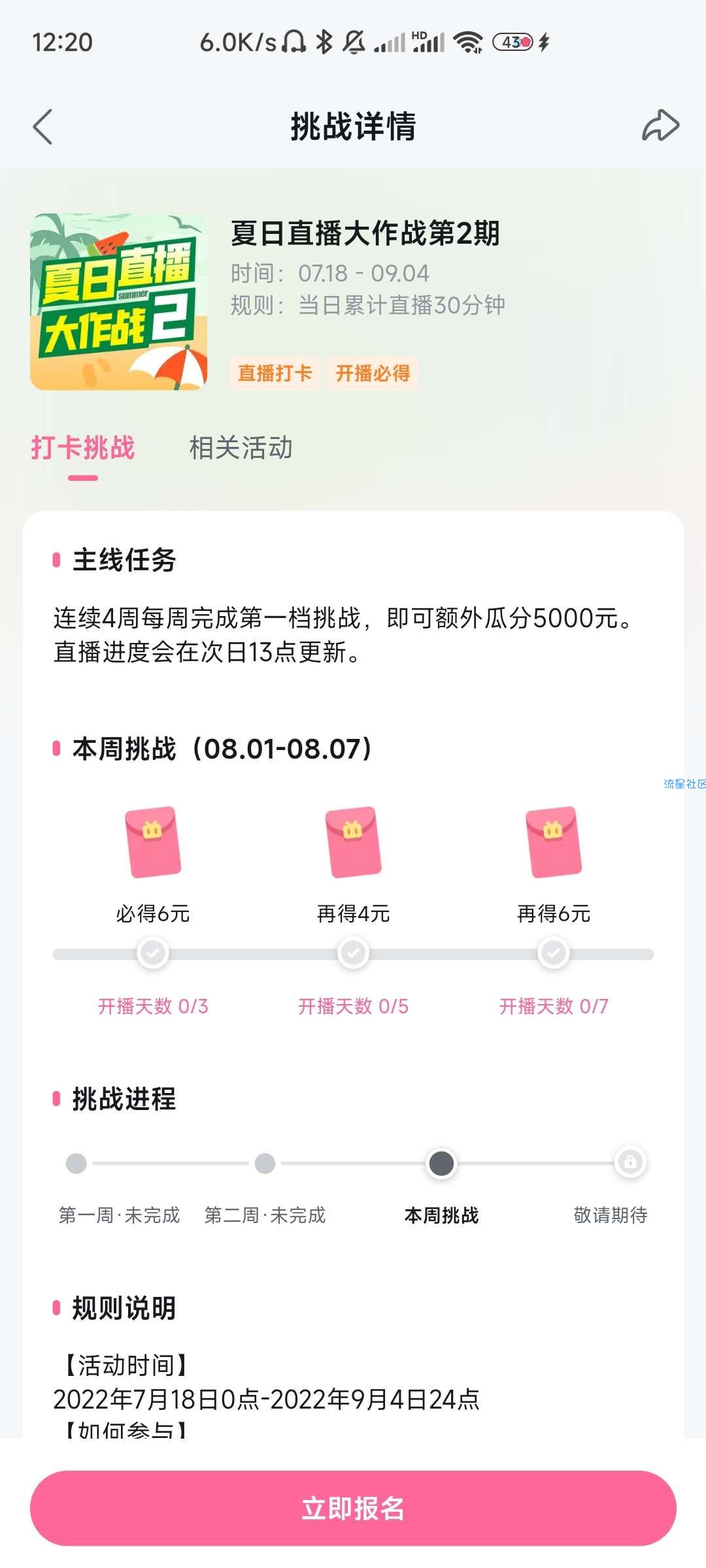Go back from the 挑战详情 page
The image size is (706, 1568).
43,126
